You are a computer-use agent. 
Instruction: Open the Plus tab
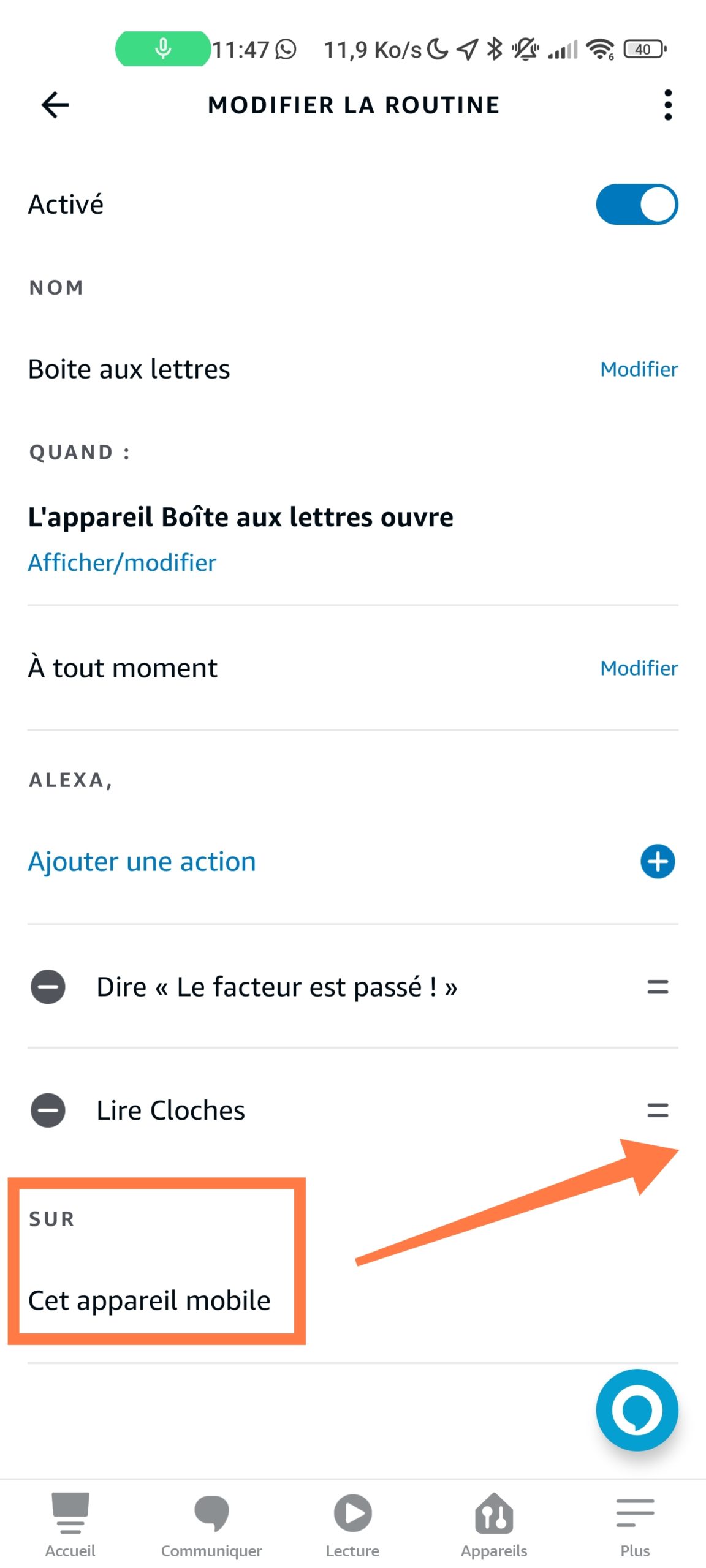[x=635, y=1525]
